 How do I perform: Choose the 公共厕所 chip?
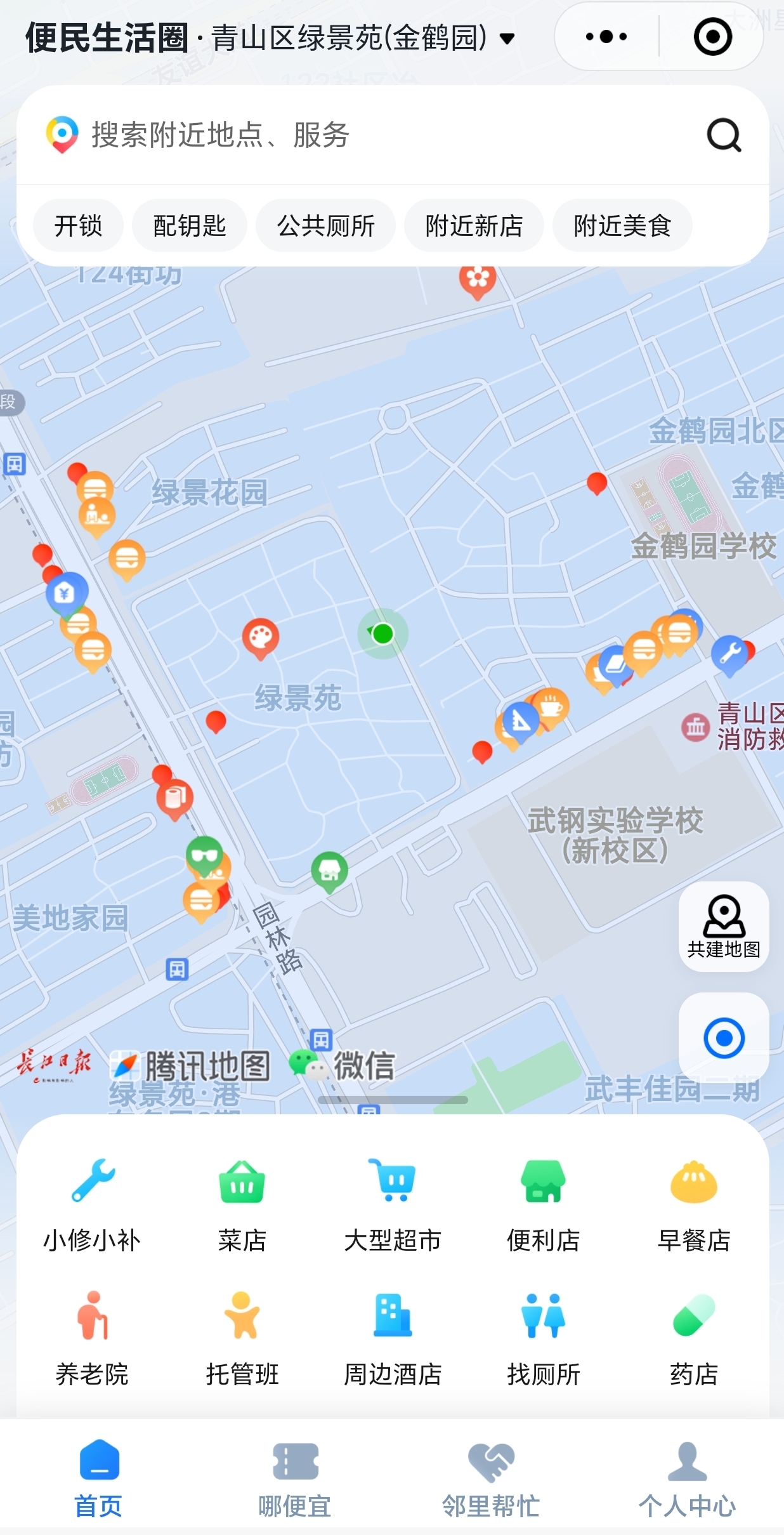coord(325,226)
